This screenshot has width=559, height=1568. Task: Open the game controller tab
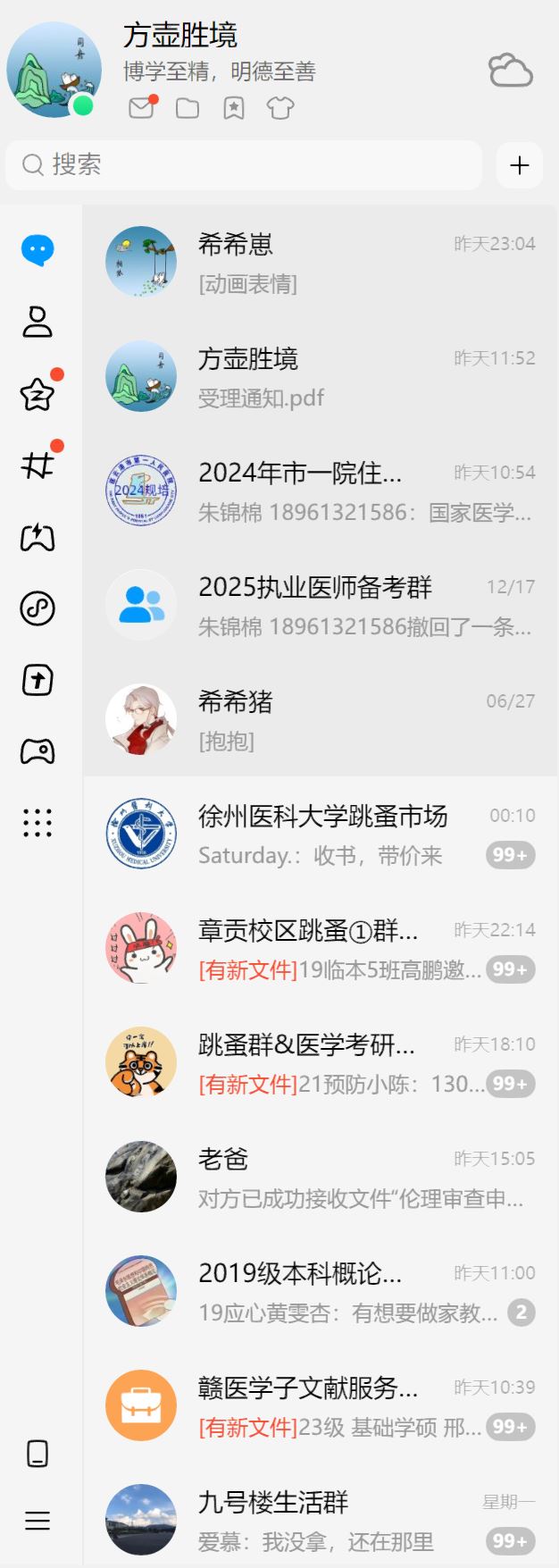tap(38, 751)
